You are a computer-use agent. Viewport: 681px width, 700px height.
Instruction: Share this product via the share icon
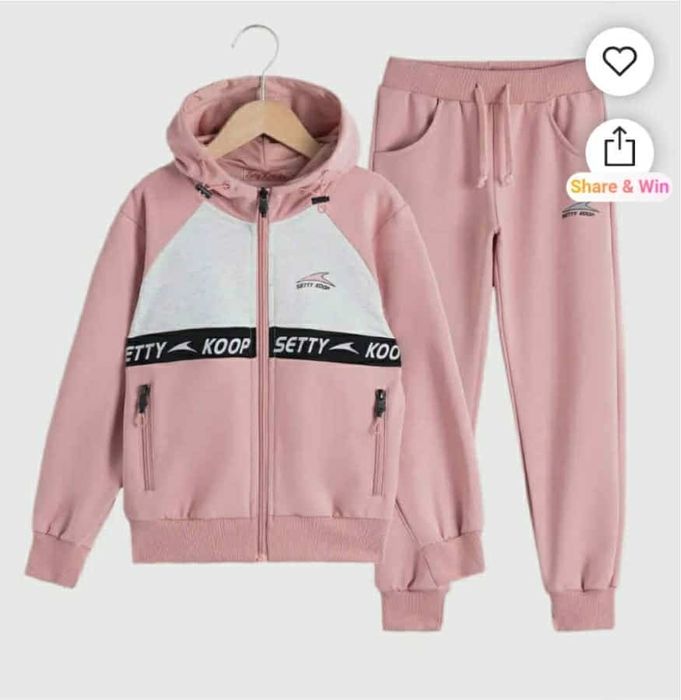point(619,149)
